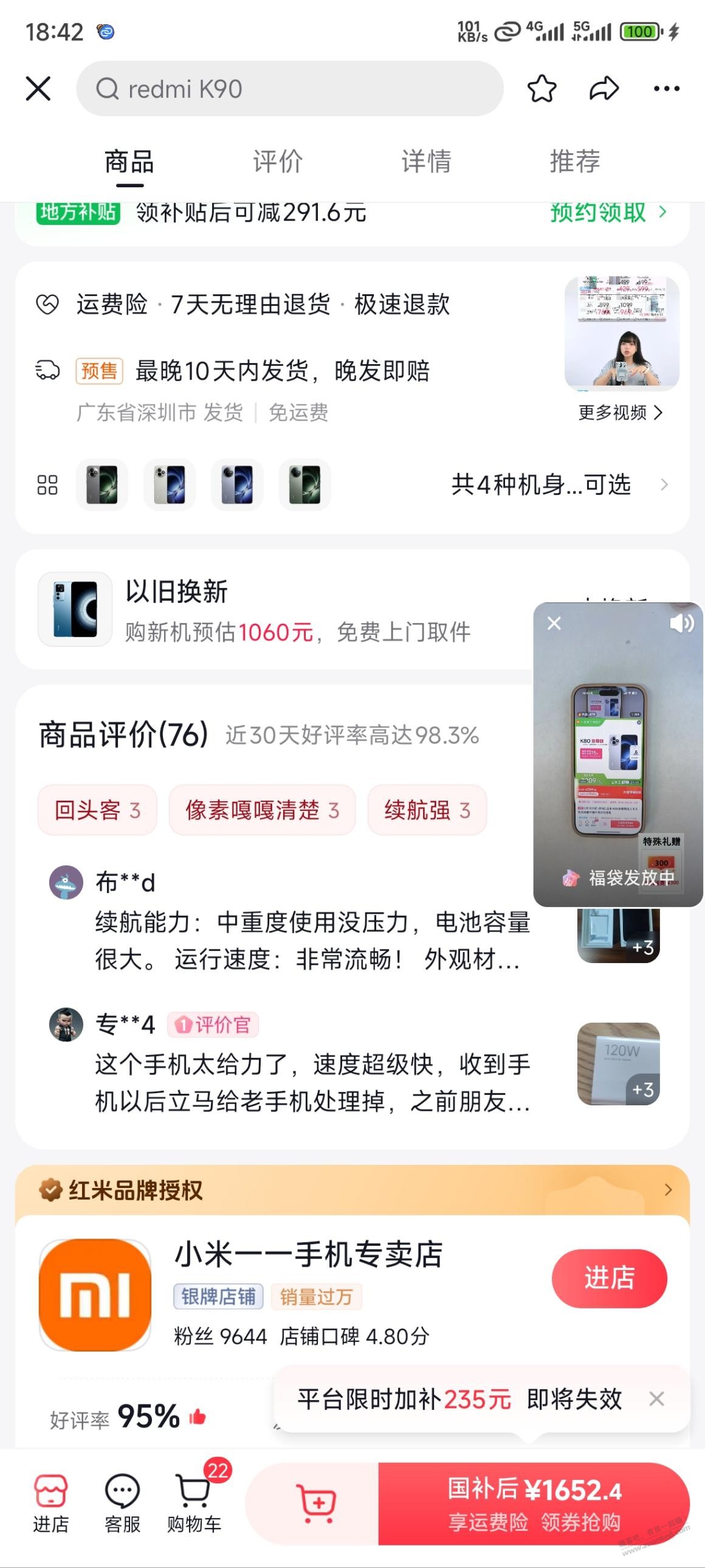
Task: Open the three-dot overflow menu
Action: click(x=666, y=89)
